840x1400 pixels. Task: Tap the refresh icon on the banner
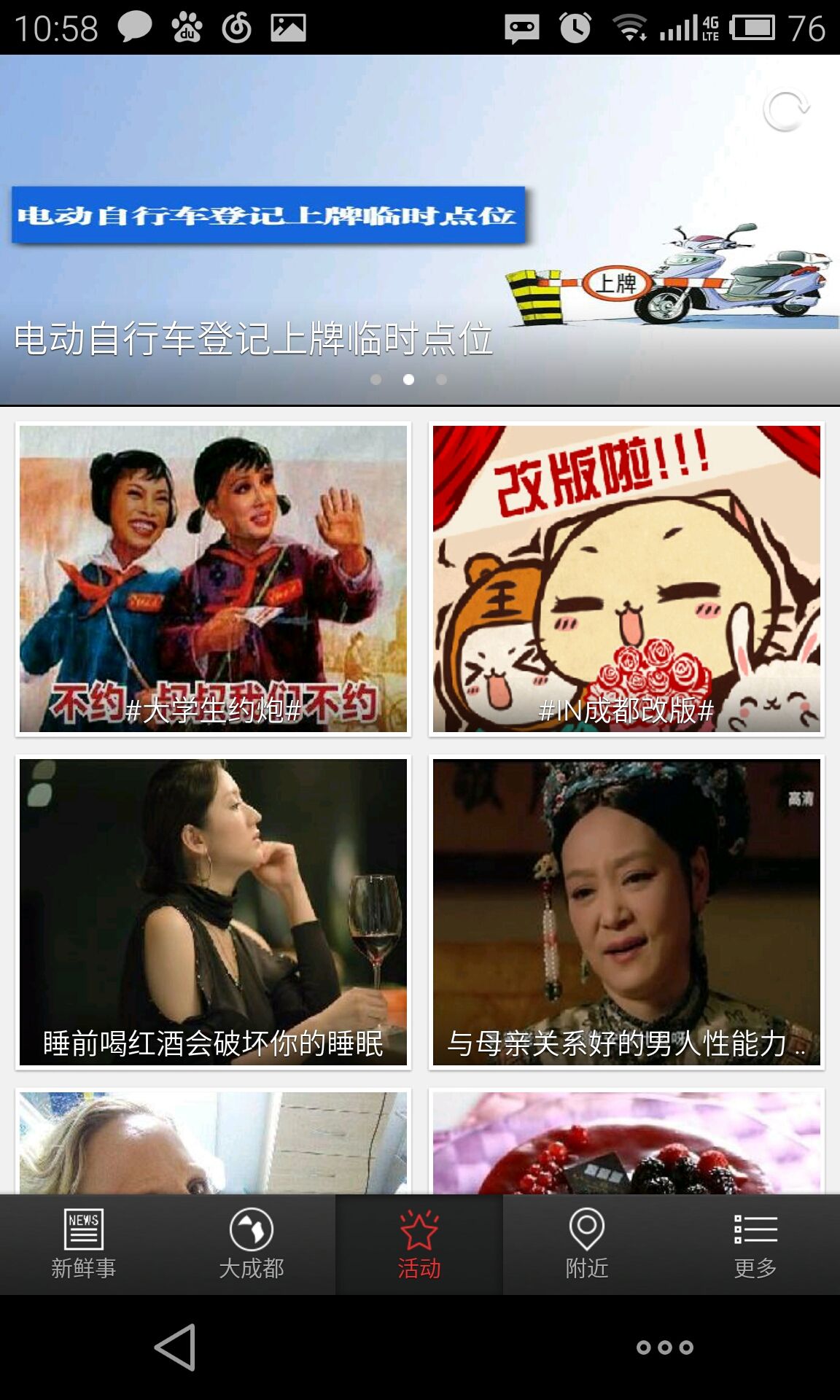785,111
